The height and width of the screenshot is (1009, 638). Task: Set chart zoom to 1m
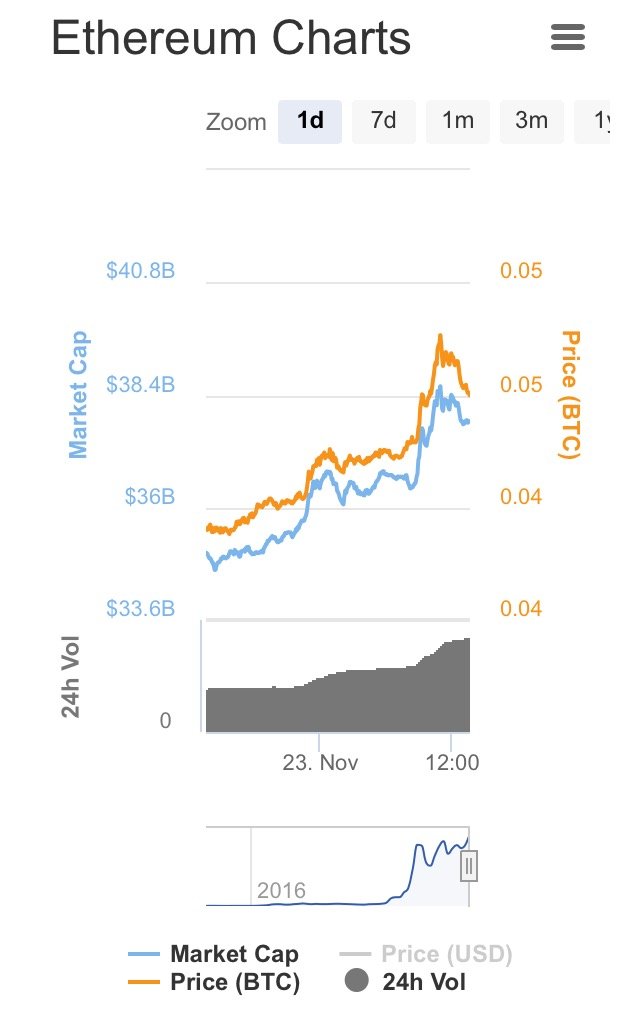tap(457, 121)
